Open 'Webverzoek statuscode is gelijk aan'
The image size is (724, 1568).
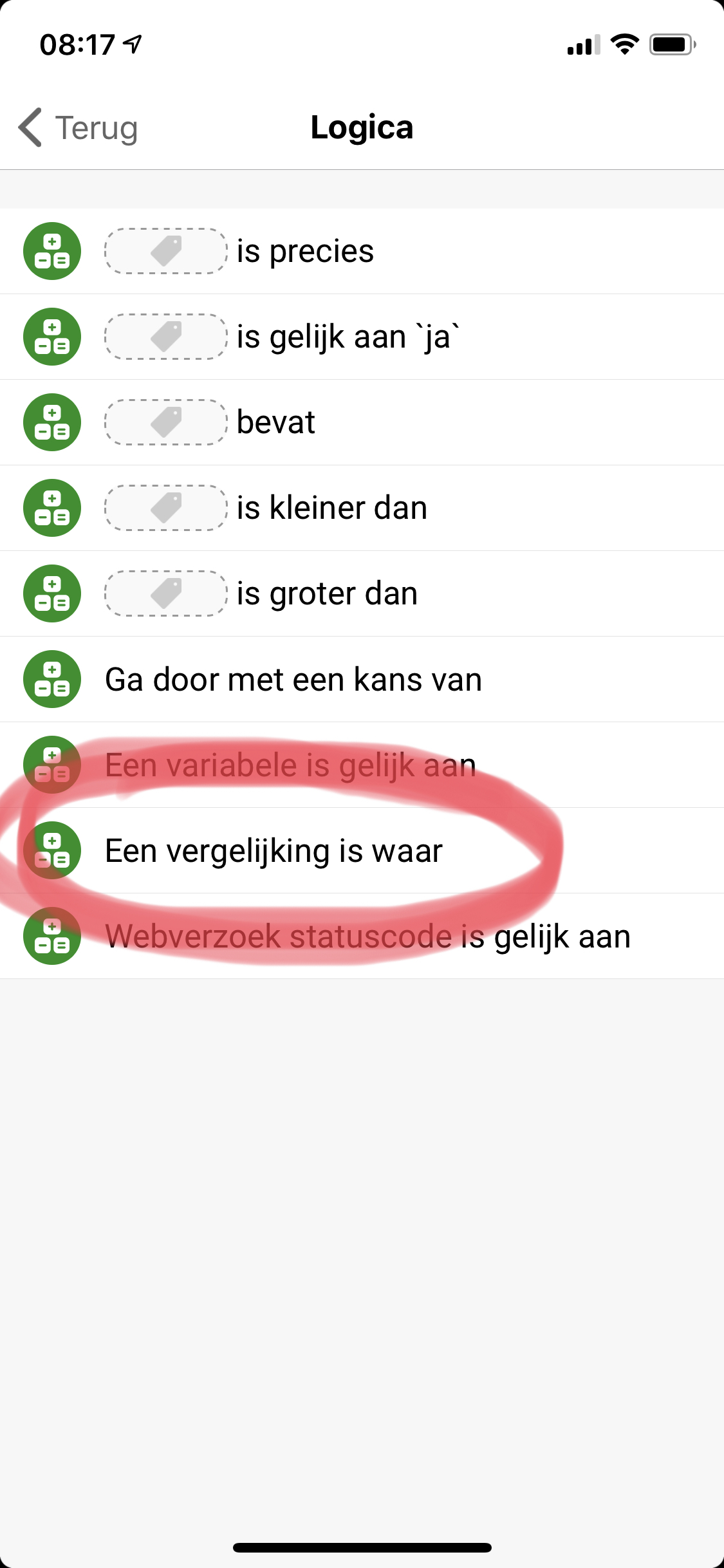click(367, 936)
